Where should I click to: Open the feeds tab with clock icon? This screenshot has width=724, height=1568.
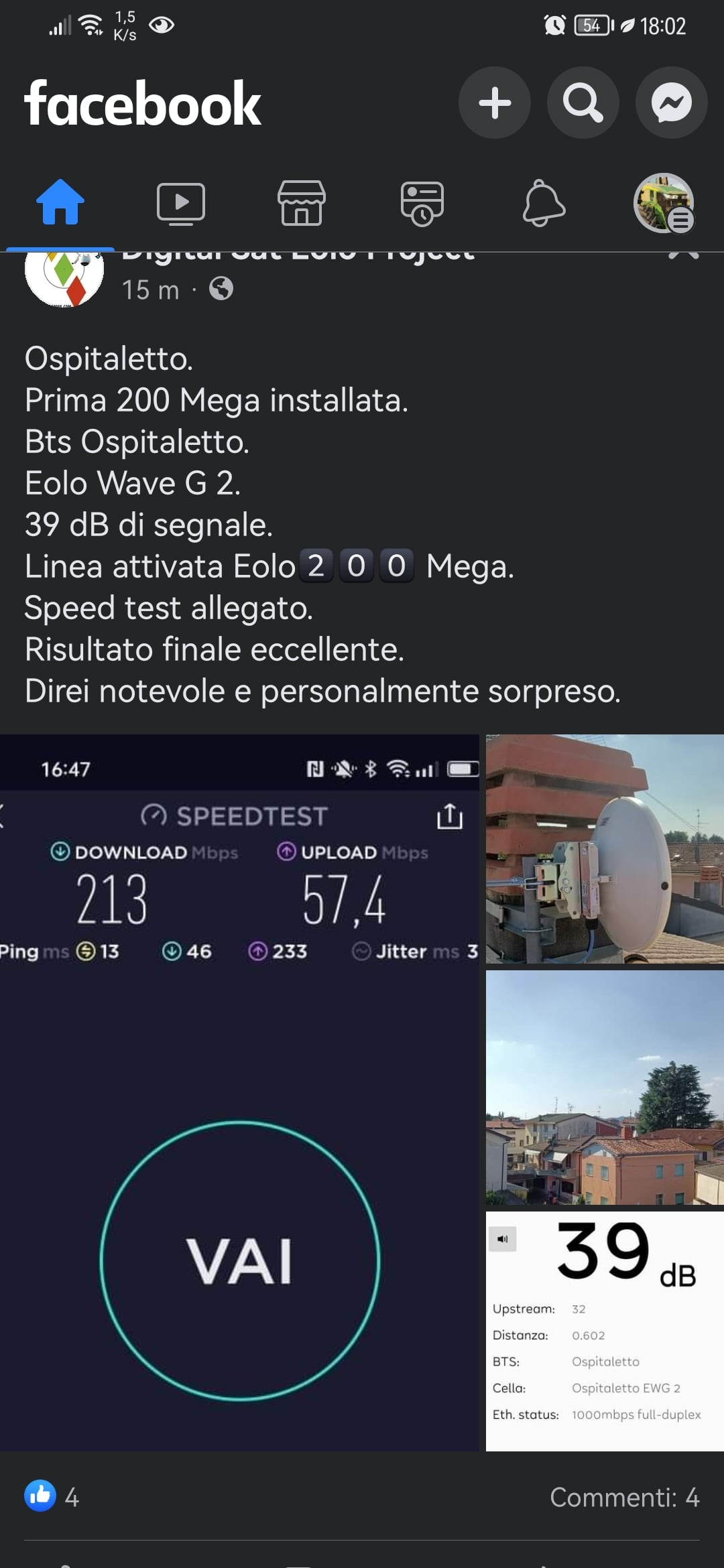click(422, 202)
